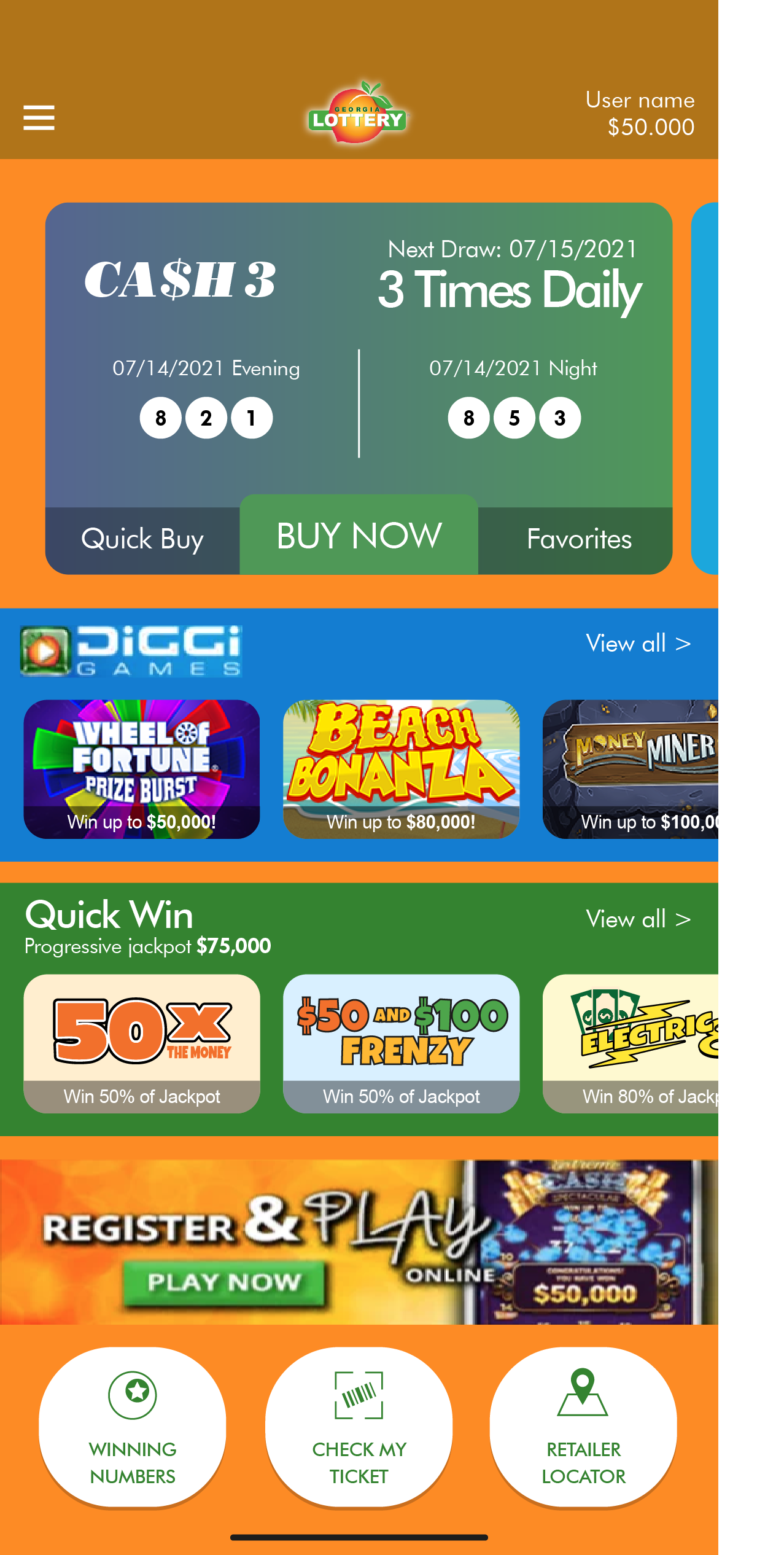This screenshot has width=784, height=1555.
Task: Open Beach Bonanza game
Action: (401, 768)
